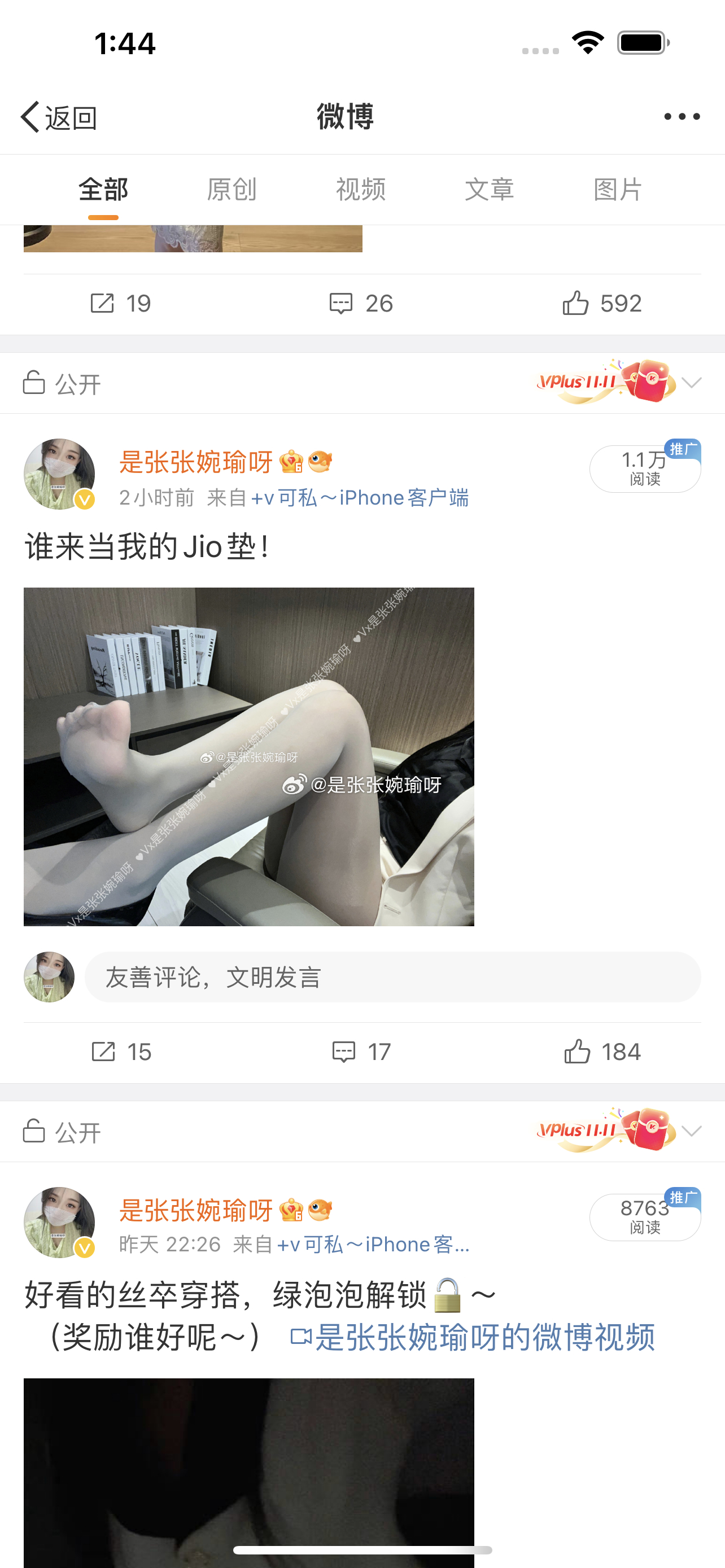The image size is (725, 1568).
Task: Switch to the 原创 tab
Action: [232, 190]
